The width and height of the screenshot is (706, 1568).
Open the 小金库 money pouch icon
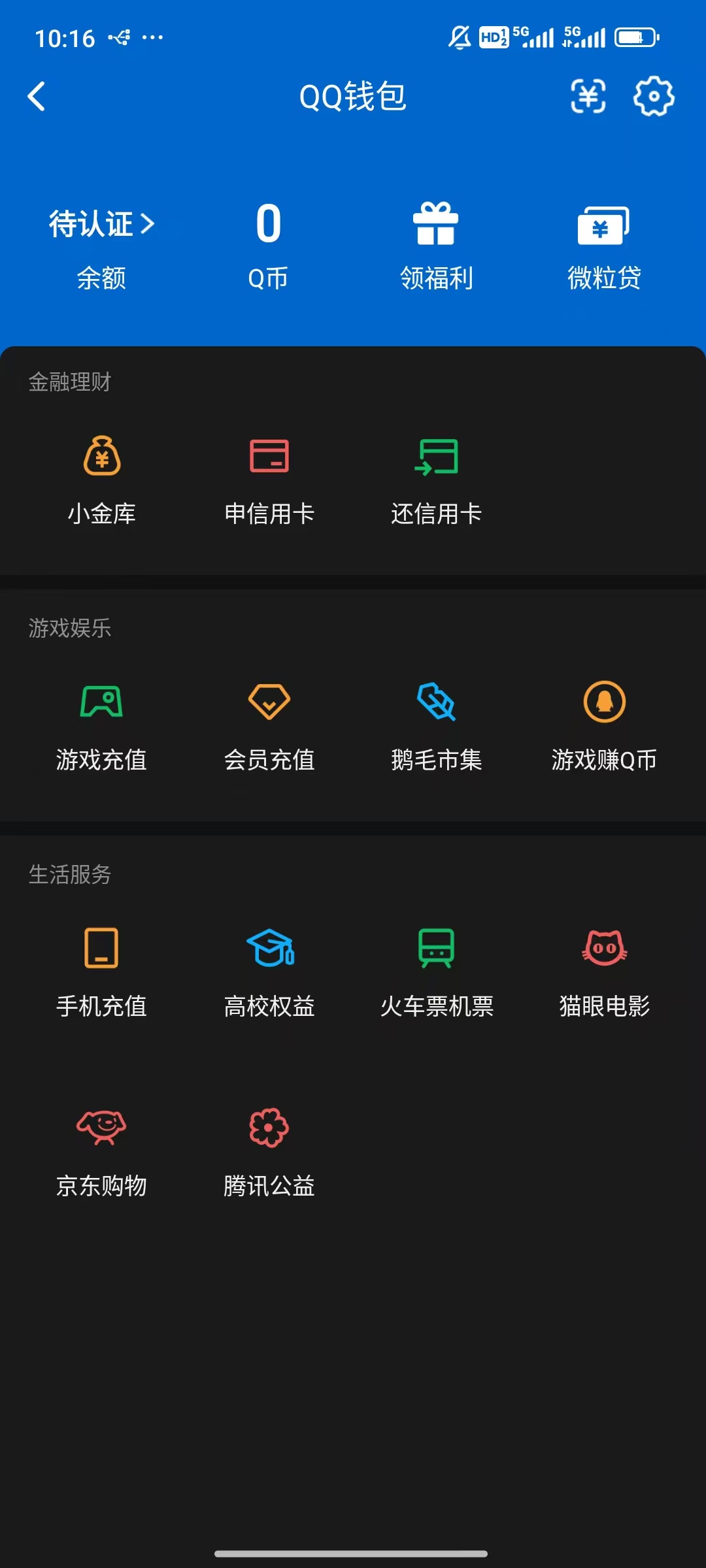(101, 457)
